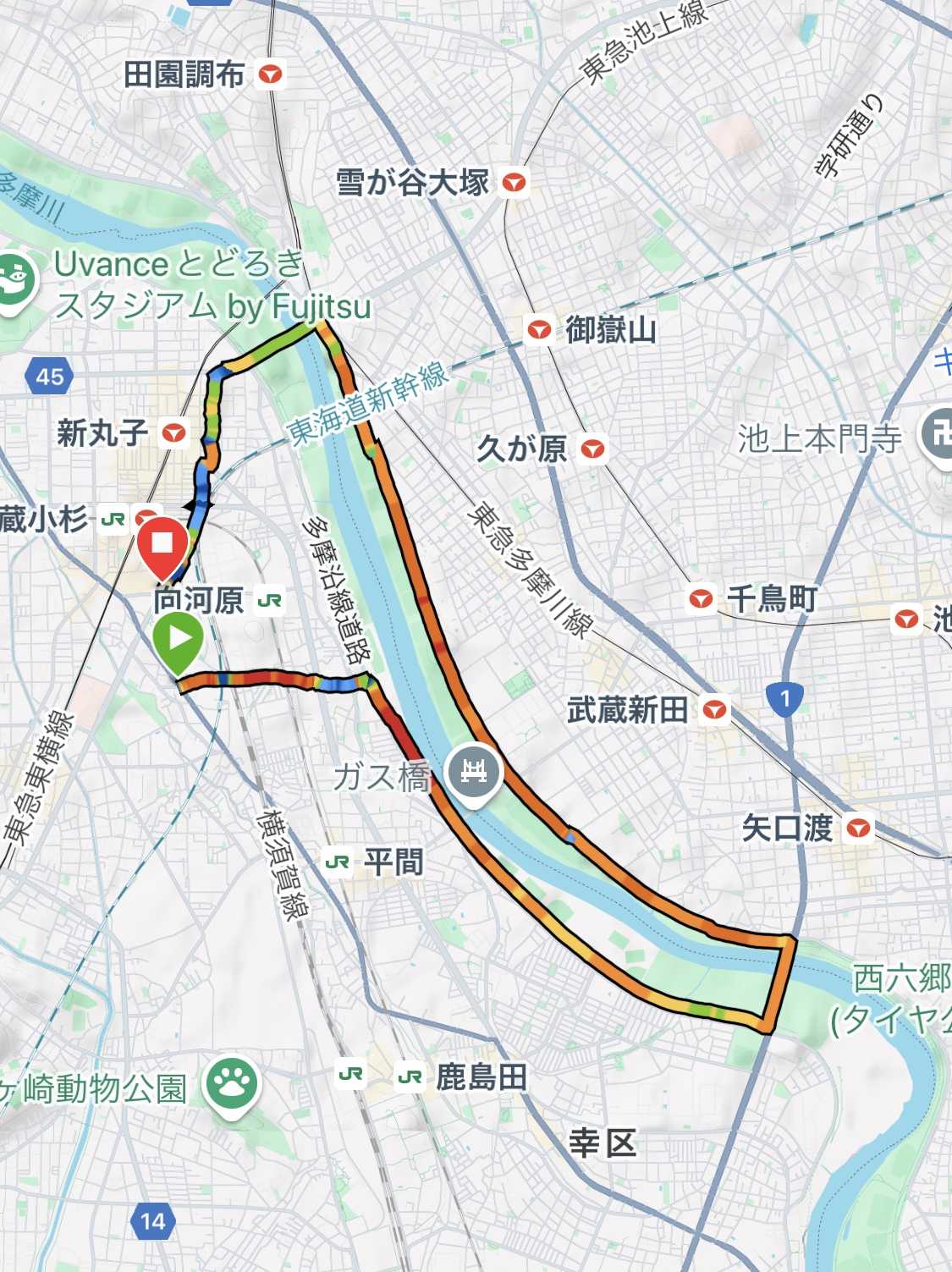Tap the 武蔵新田 station icon
Viewport: 952px width, 1272px height.
pyautogui.click(x=715, y=709)
